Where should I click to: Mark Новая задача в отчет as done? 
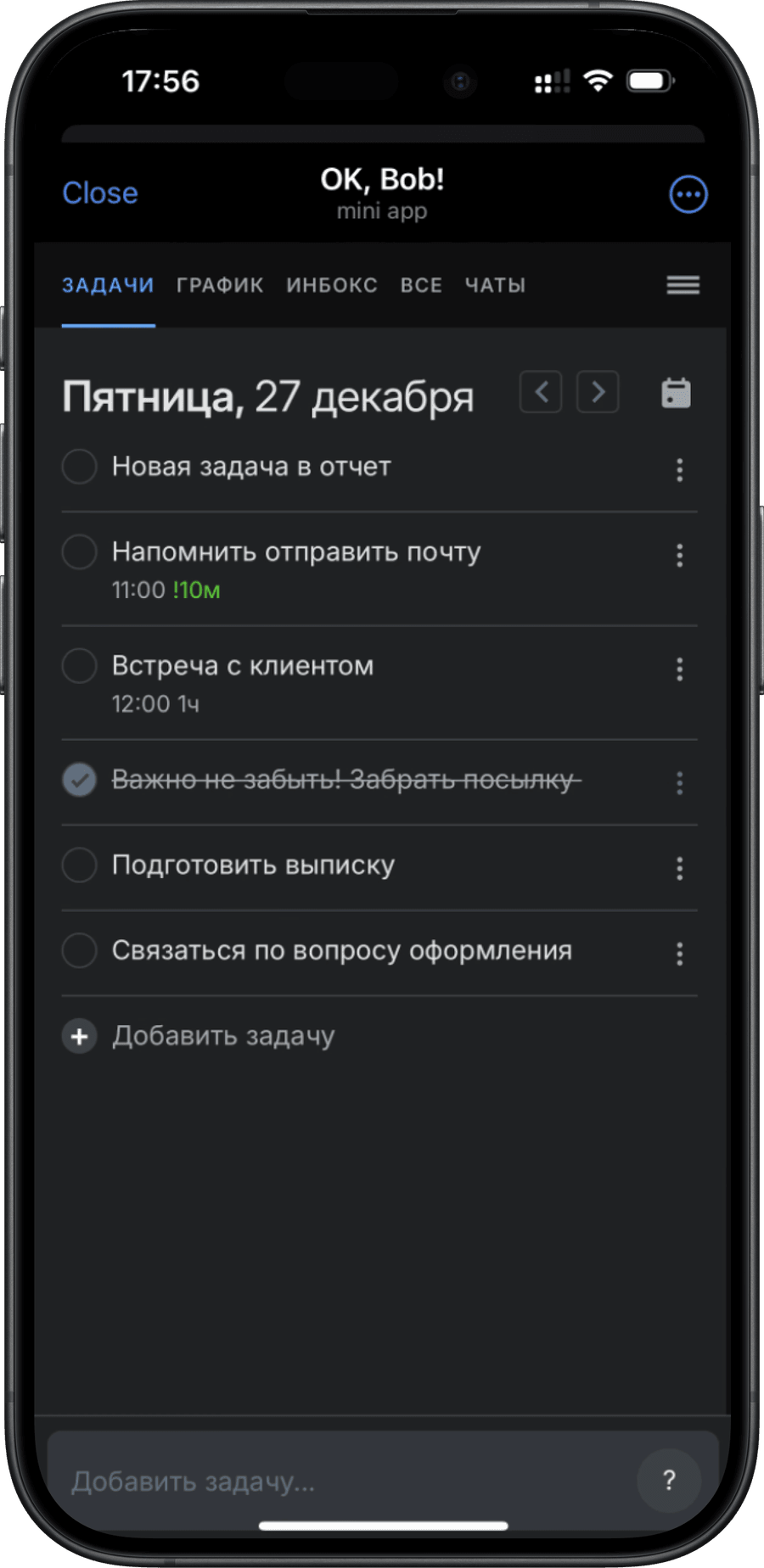[x=79, y=466]
